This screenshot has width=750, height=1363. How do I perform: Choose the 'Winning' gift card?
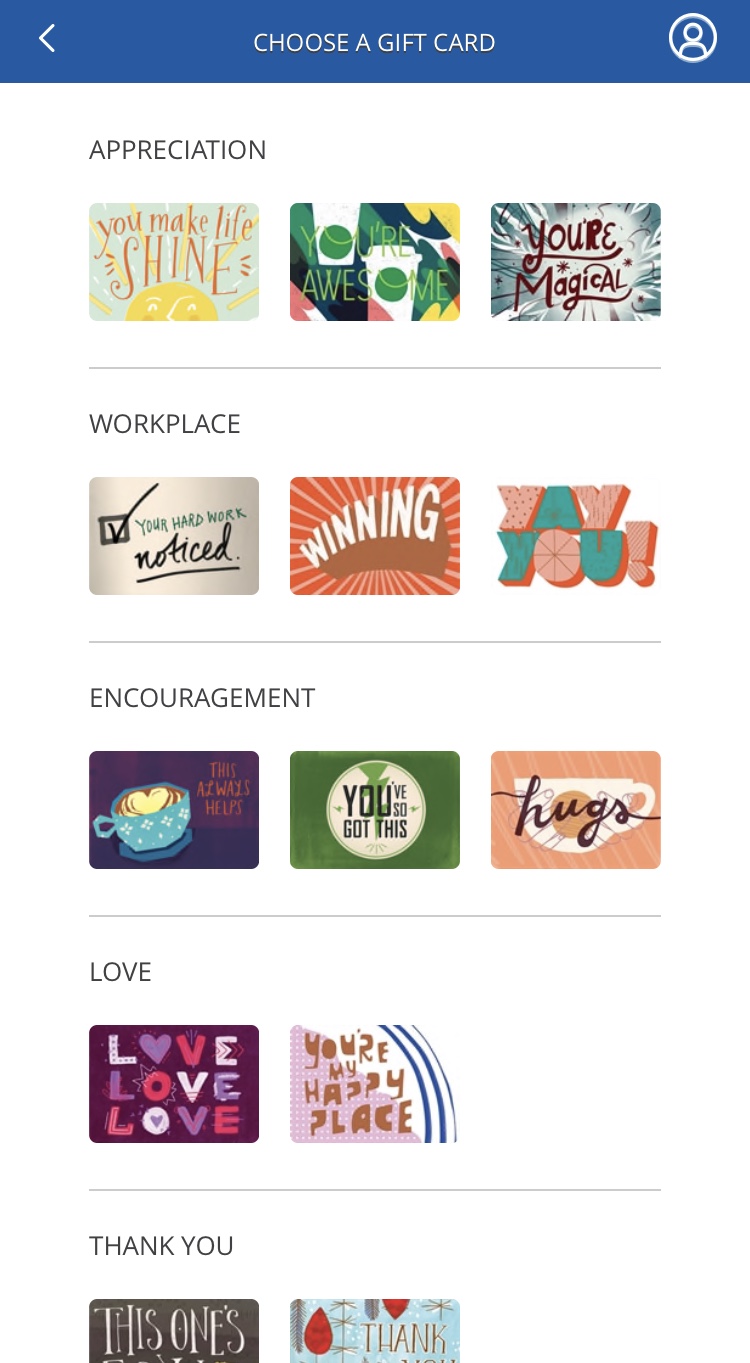tap(375, 536)
